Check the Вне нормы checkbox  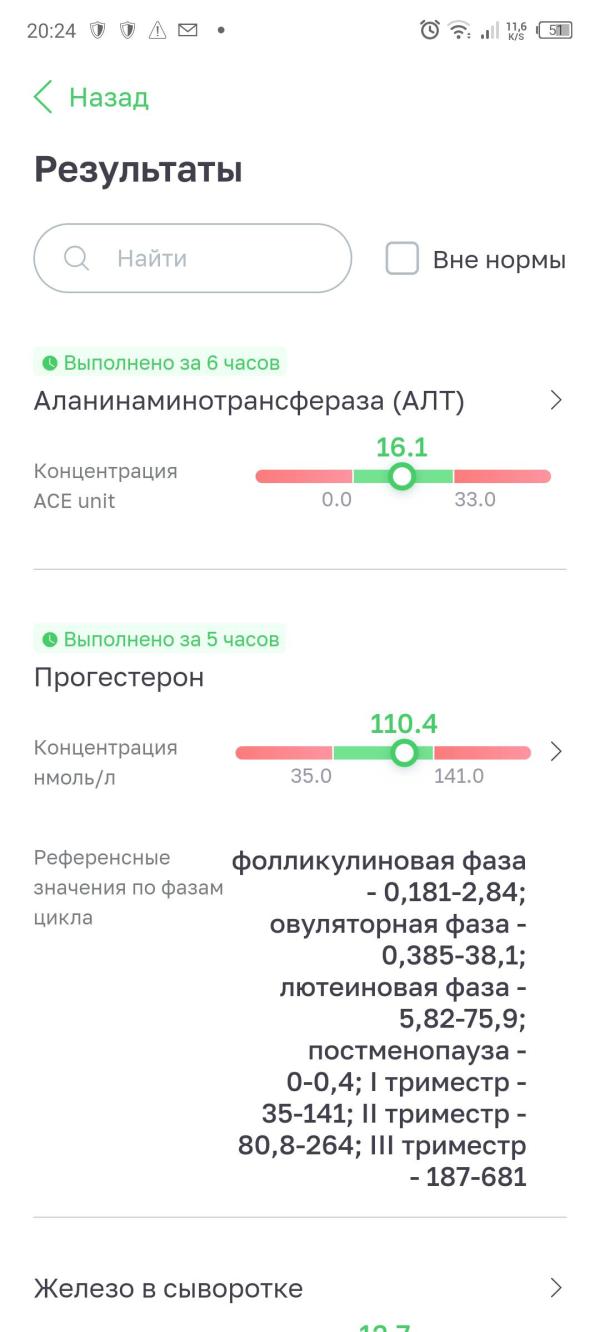click(x=402, y=259)
